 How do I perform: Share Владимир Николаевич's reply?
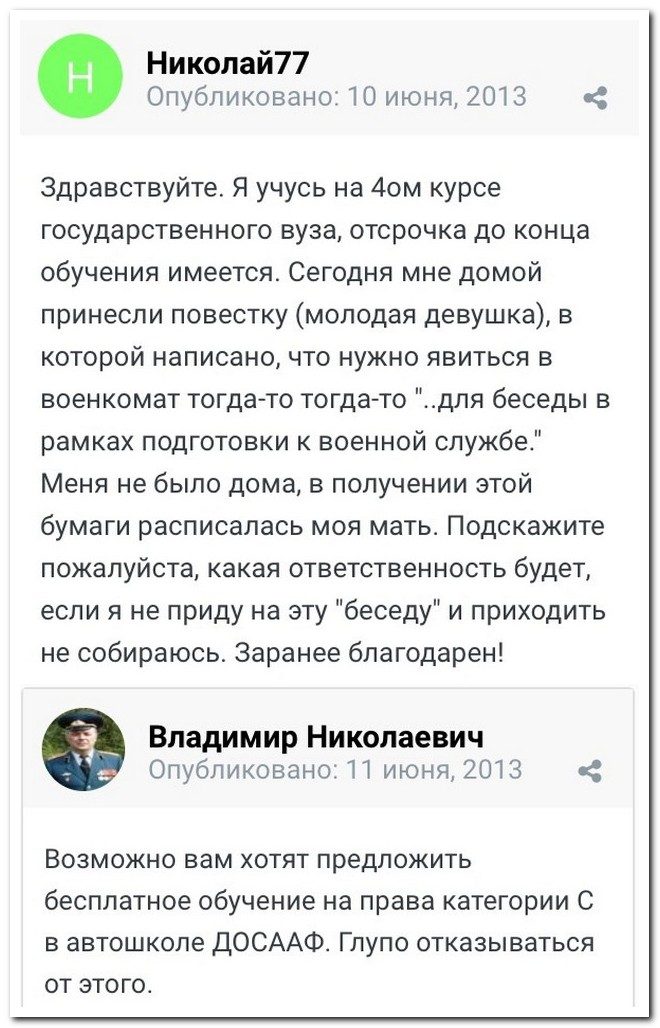590,770
